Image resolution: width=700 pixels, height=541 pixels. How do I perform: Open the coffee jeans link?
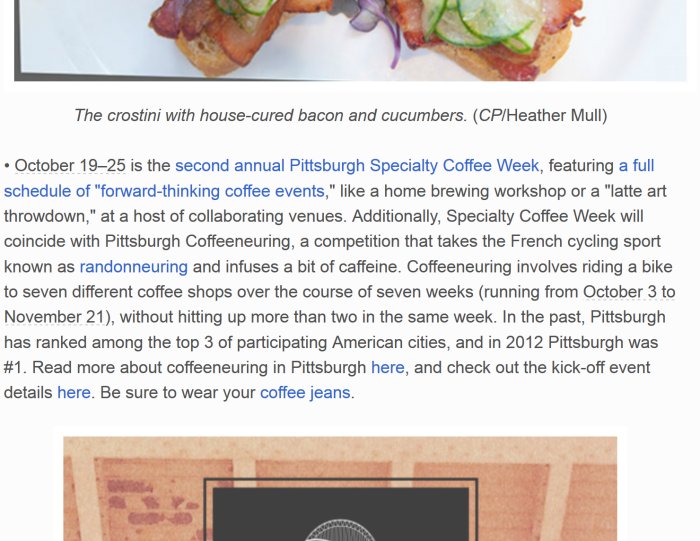(305, 392)
